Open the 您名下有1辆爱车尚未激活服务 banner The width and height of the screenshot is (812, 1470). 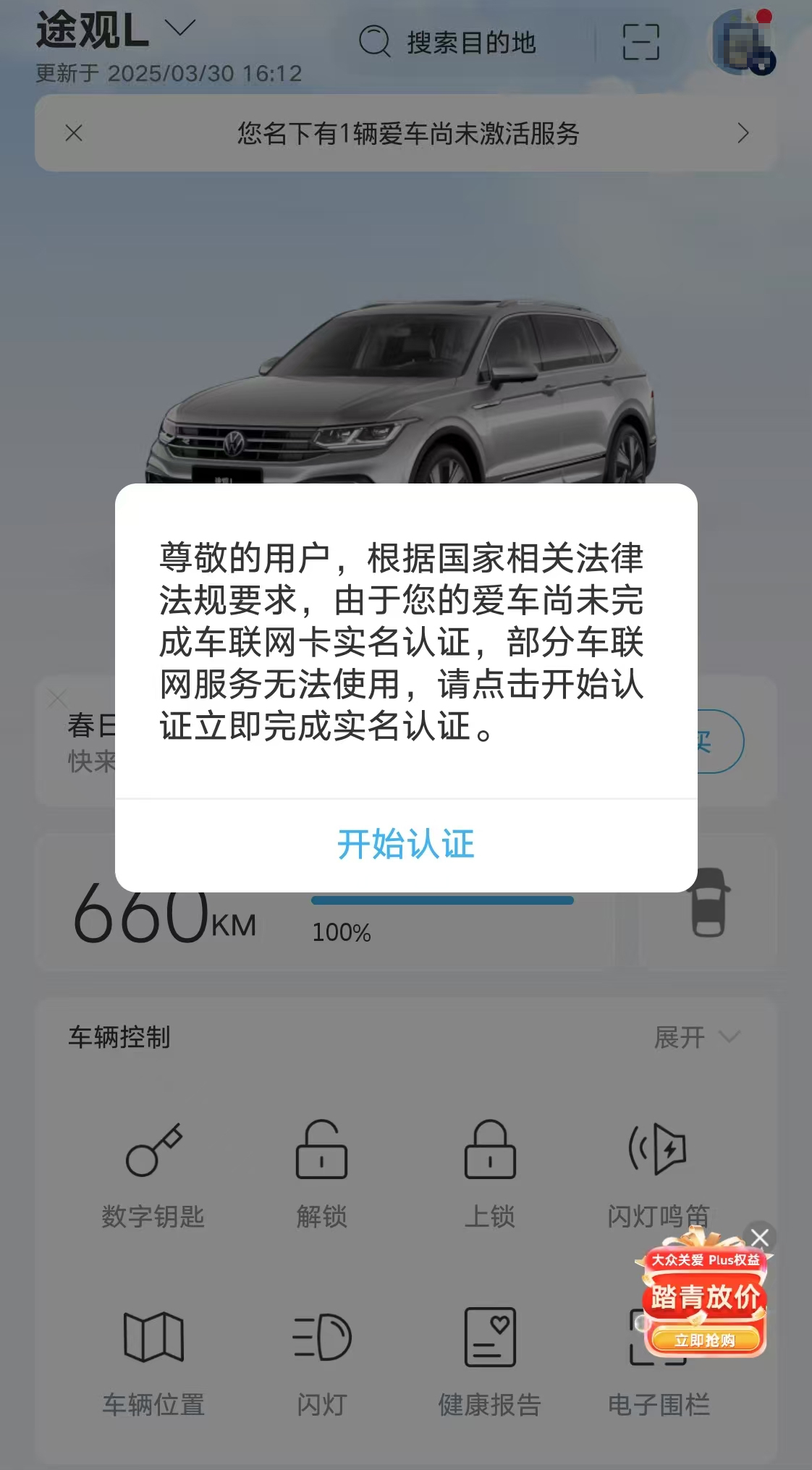[x=409, y=134]
